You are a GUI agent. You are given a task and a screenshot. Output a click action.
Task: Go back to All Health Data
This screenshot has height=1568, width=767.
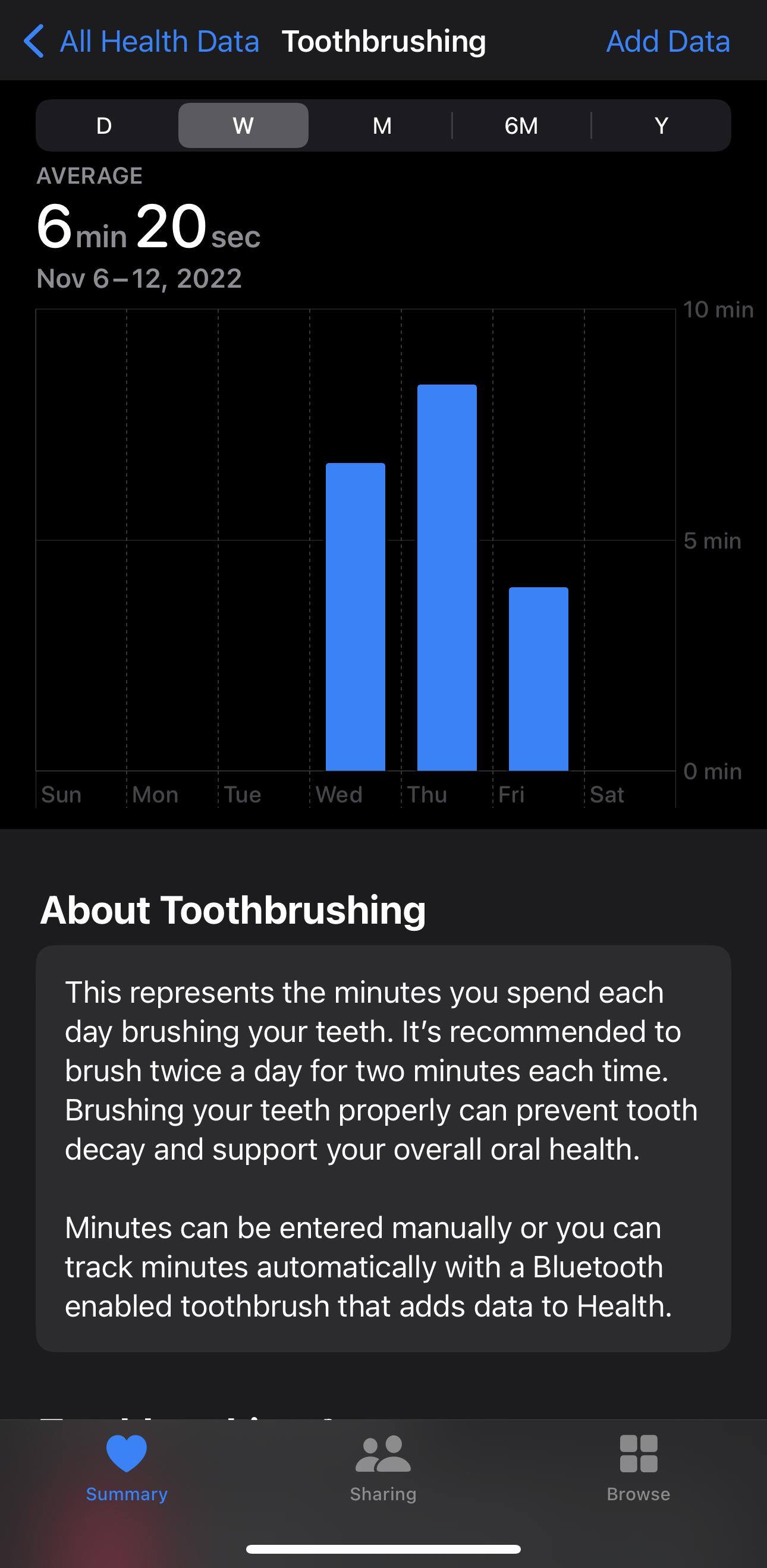pyautogui.click(x=142, y=42)
